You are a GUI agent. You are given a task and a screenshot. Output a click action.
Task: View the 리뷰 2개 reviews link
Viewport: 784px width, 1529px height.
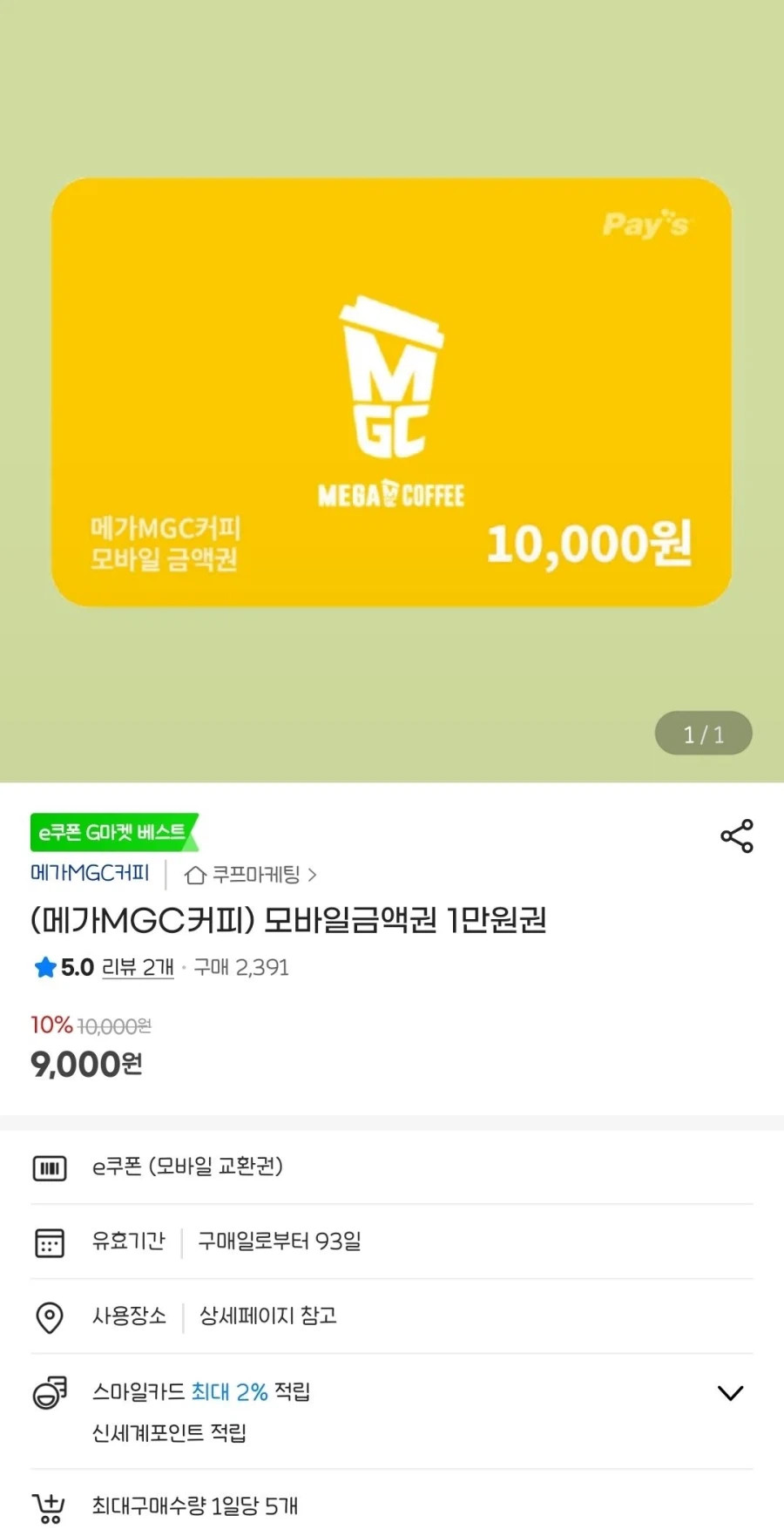[138, 968]
